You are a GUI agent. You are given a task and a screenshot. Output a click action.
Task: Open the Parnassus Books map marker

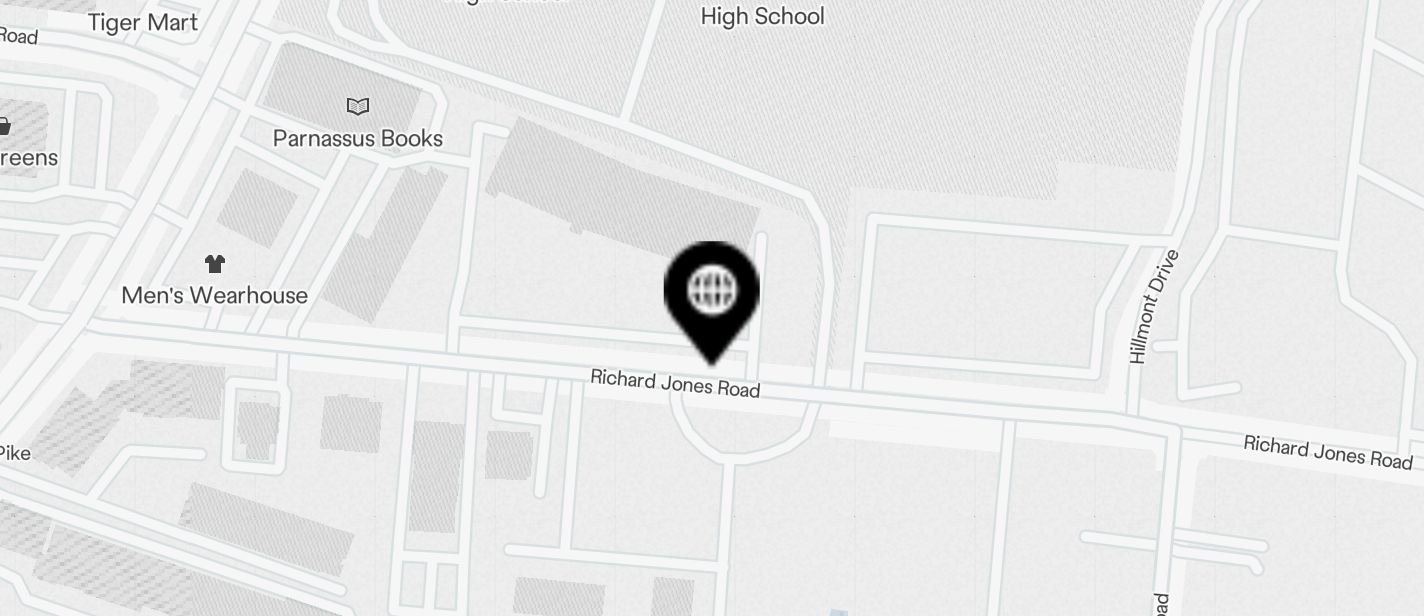[x=358, y=107]
